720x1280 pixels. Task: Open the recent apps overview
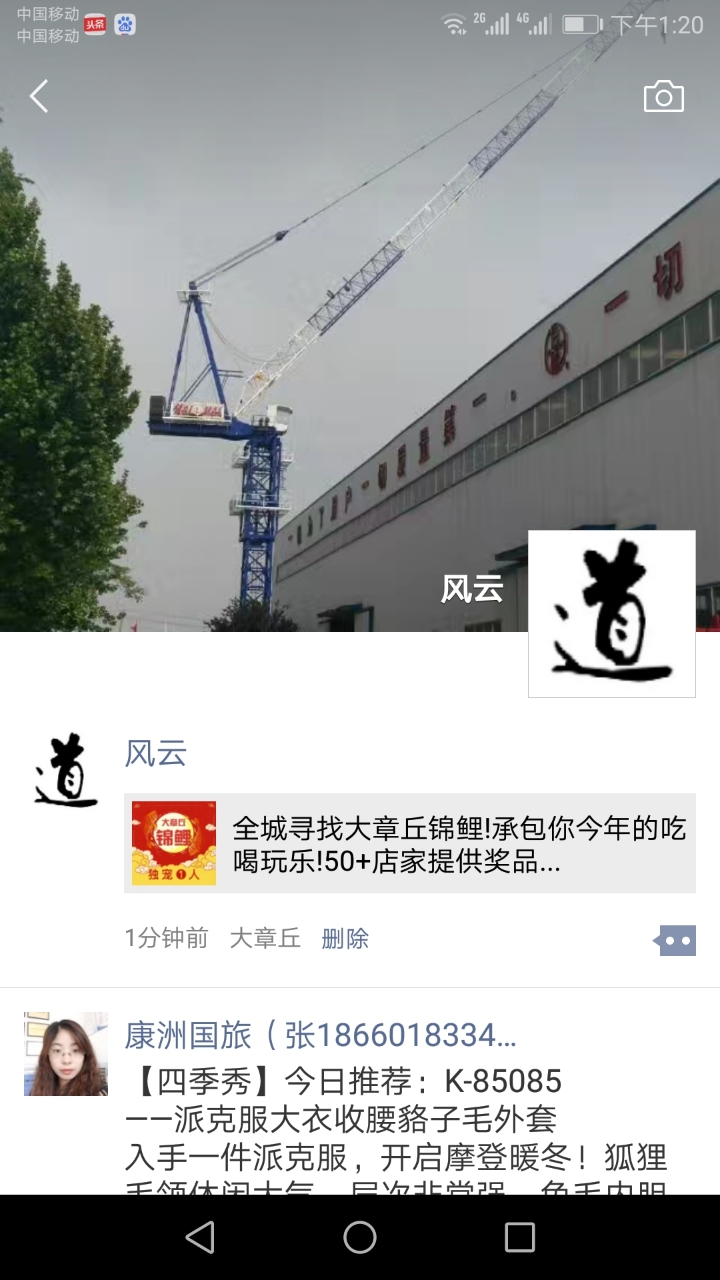coord(519,1237)
